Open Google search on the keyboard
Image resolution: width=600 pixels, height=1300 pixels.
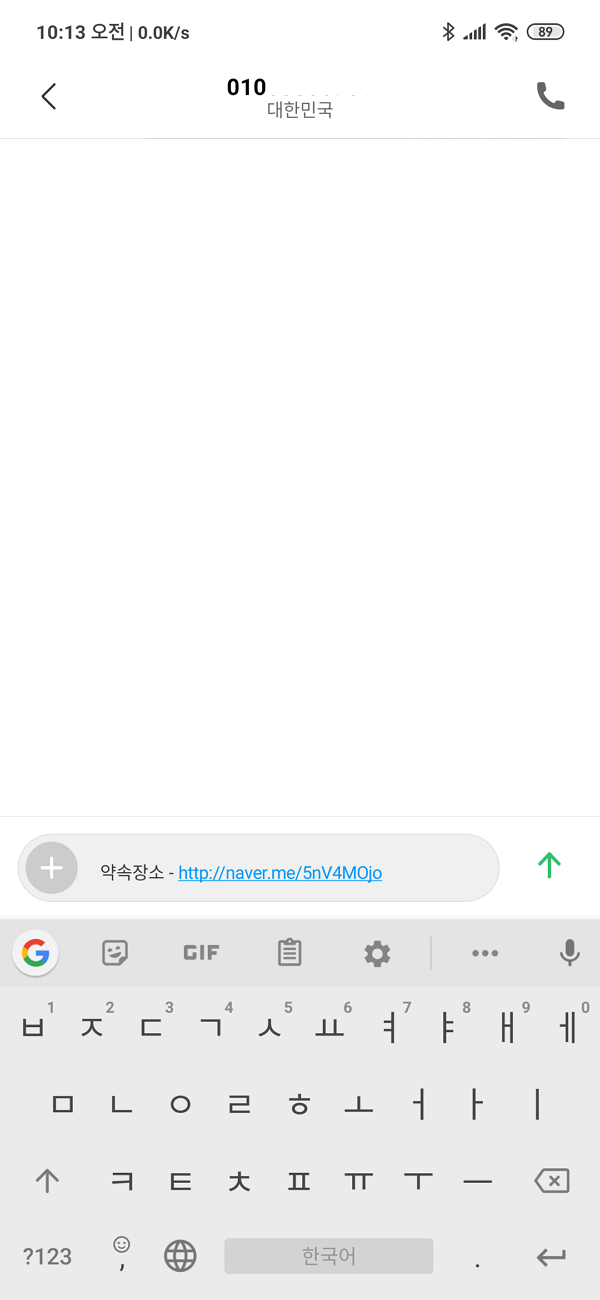tap(36, 953)
